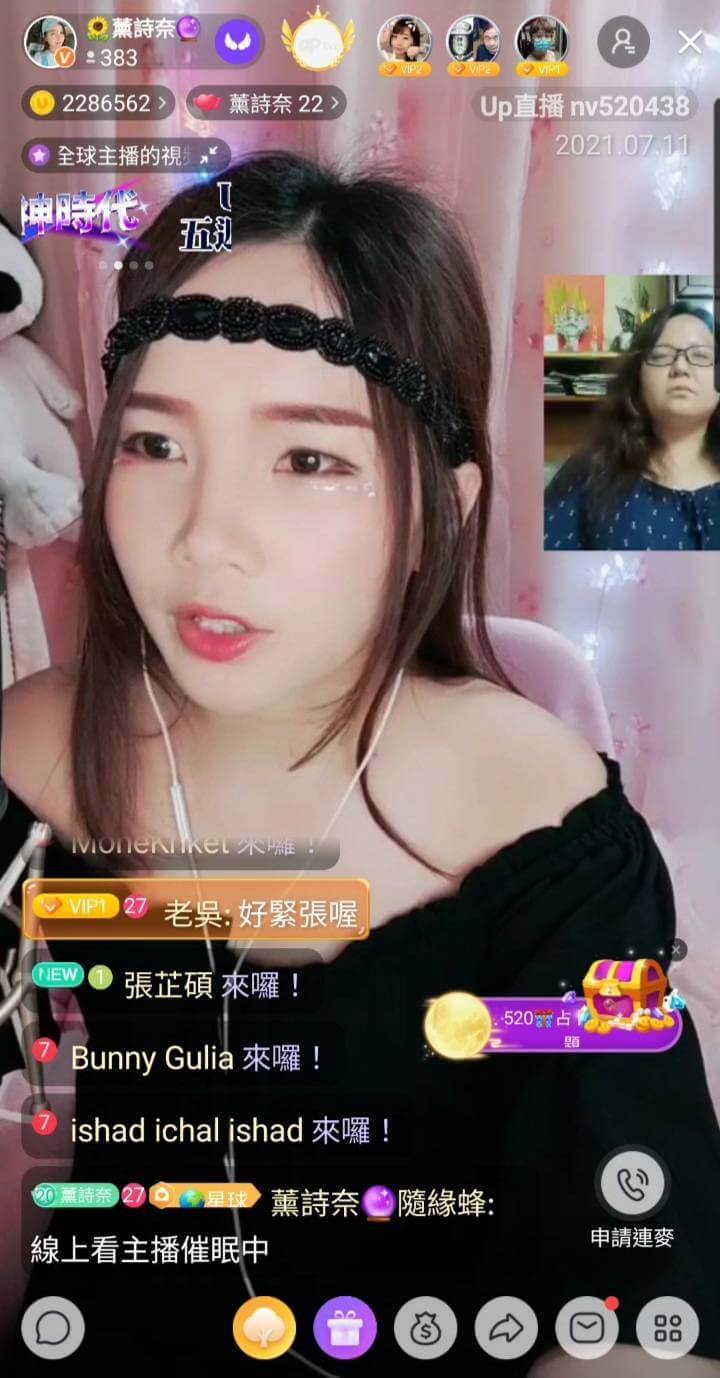Tap the purple follow wings button
The image size is (720, 1378).
pyautogui.click(x=238, y=42)
